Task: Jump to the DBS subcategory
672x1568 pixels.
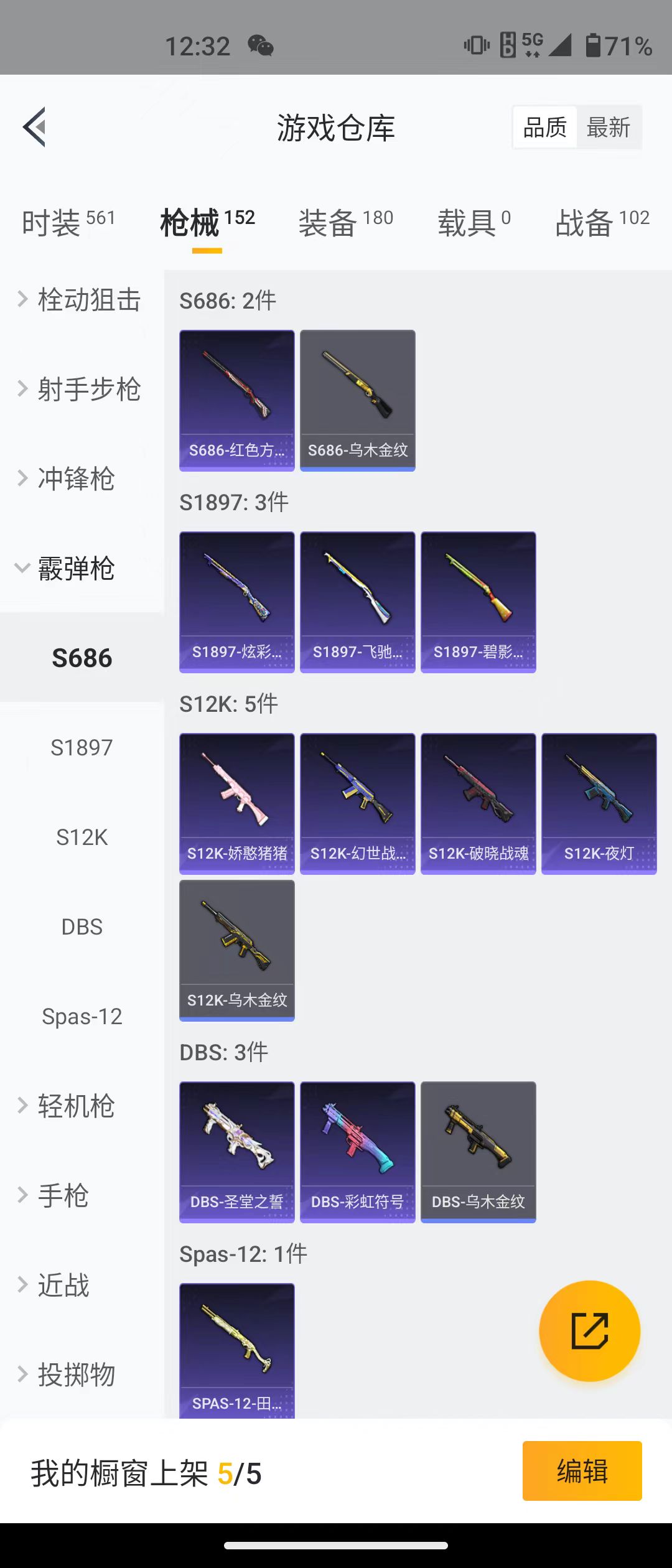Action: click(82, 926)
